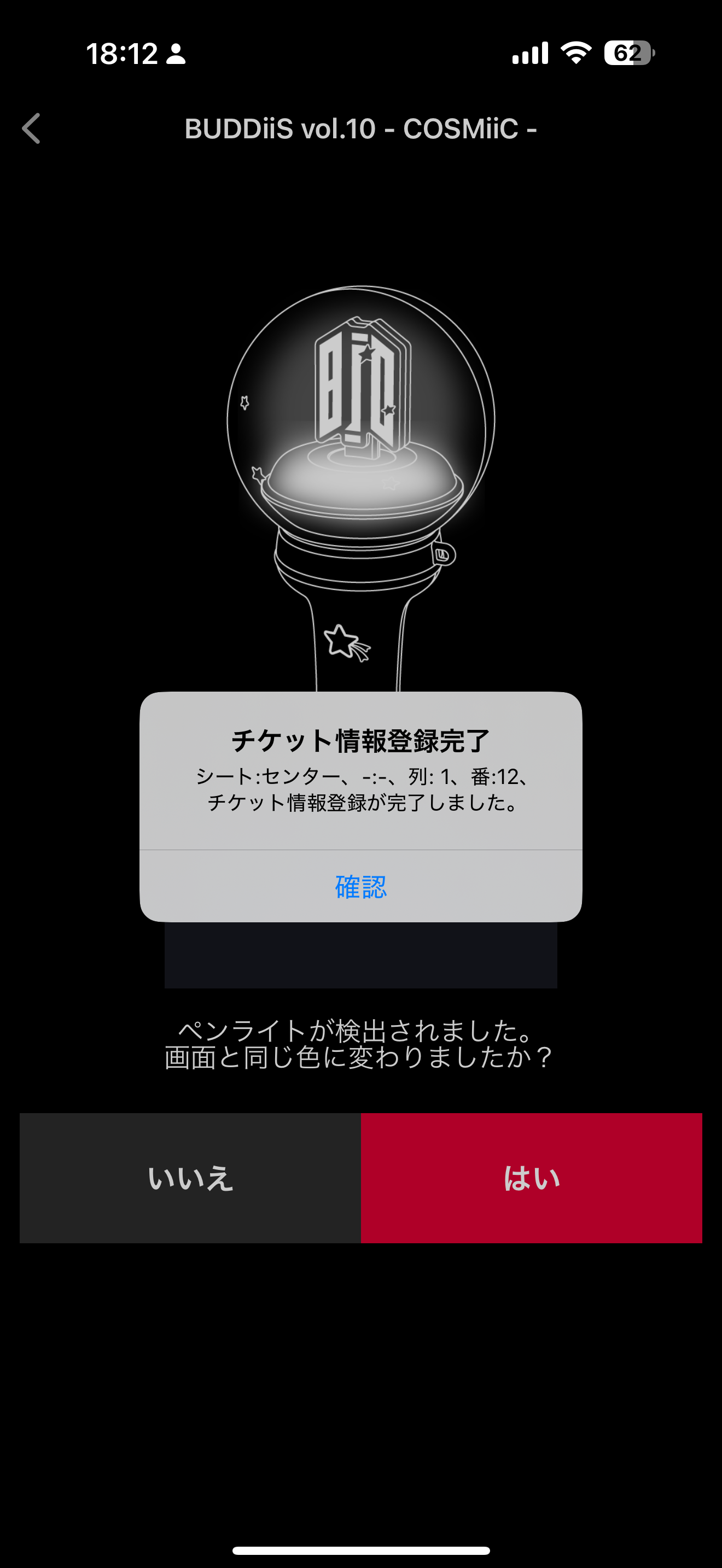Answer はい to the penlight color question
Image resolution: width=722 pixels, height=1568 pixels.
pyautogui.click(x=531, y=1178)
